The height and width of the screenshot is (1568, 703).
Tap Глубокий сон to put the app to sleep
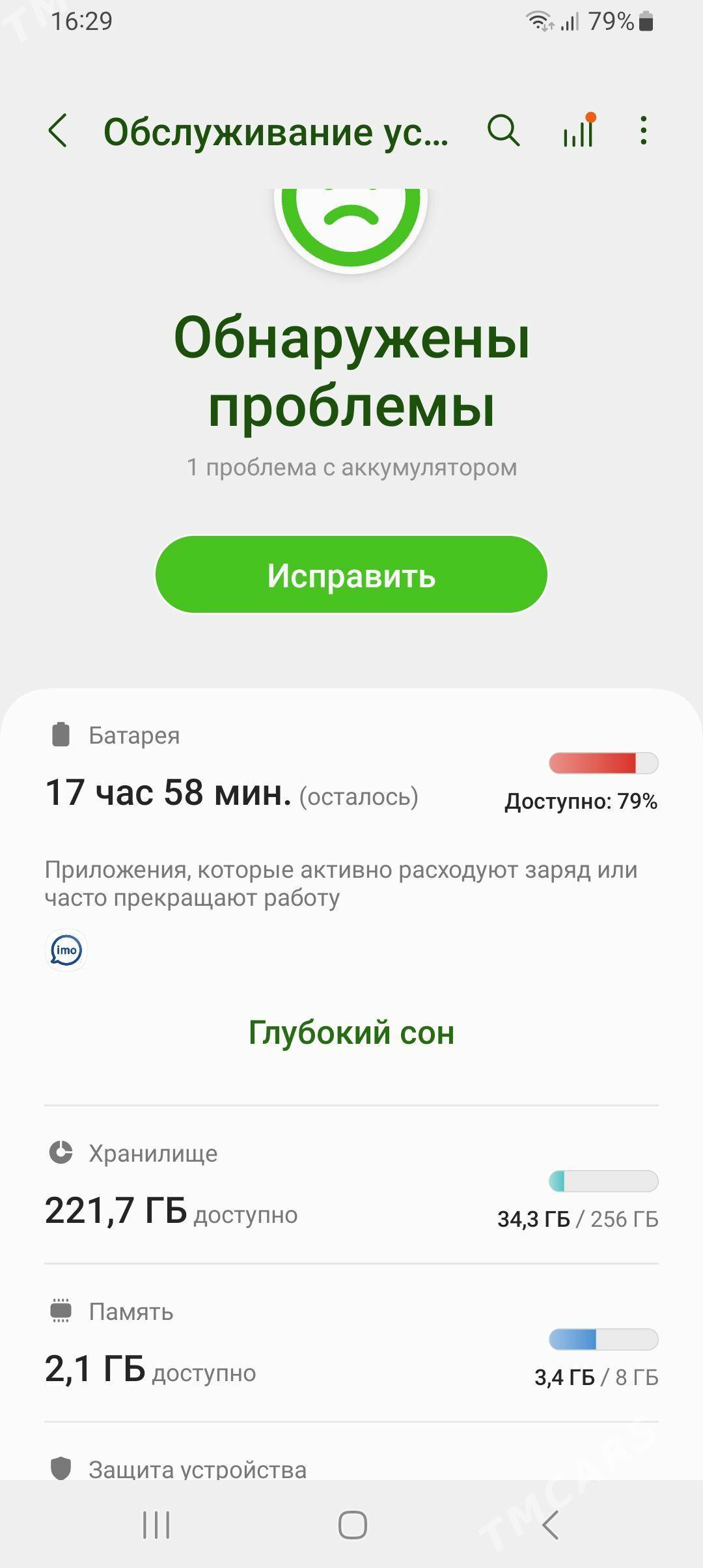coord(351,1033)
